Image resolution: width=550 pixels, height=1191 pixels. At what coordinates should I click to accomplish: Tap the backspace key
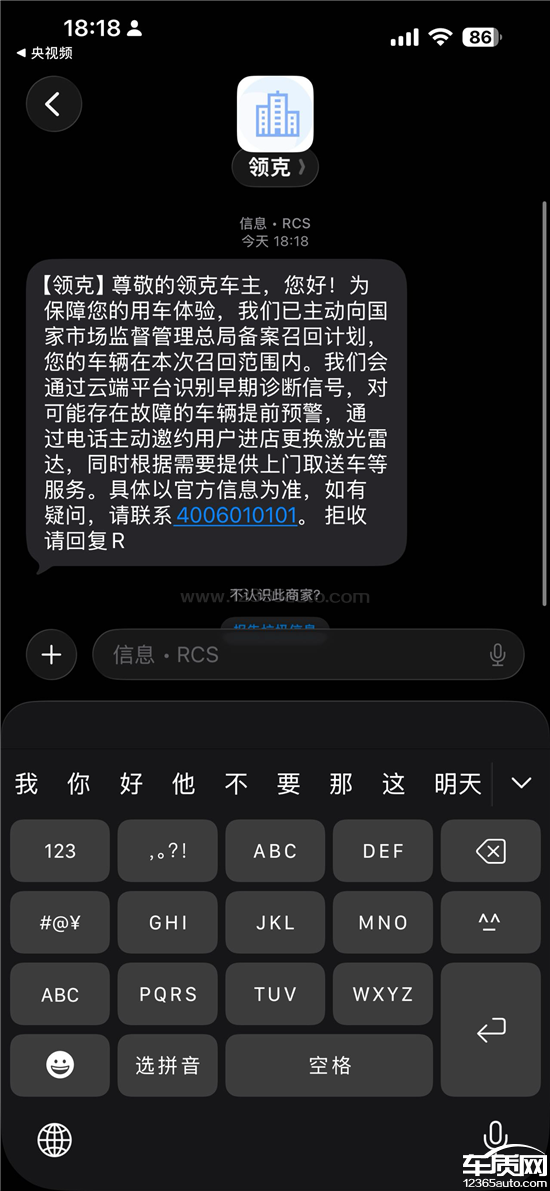click(x=491, y=851)
